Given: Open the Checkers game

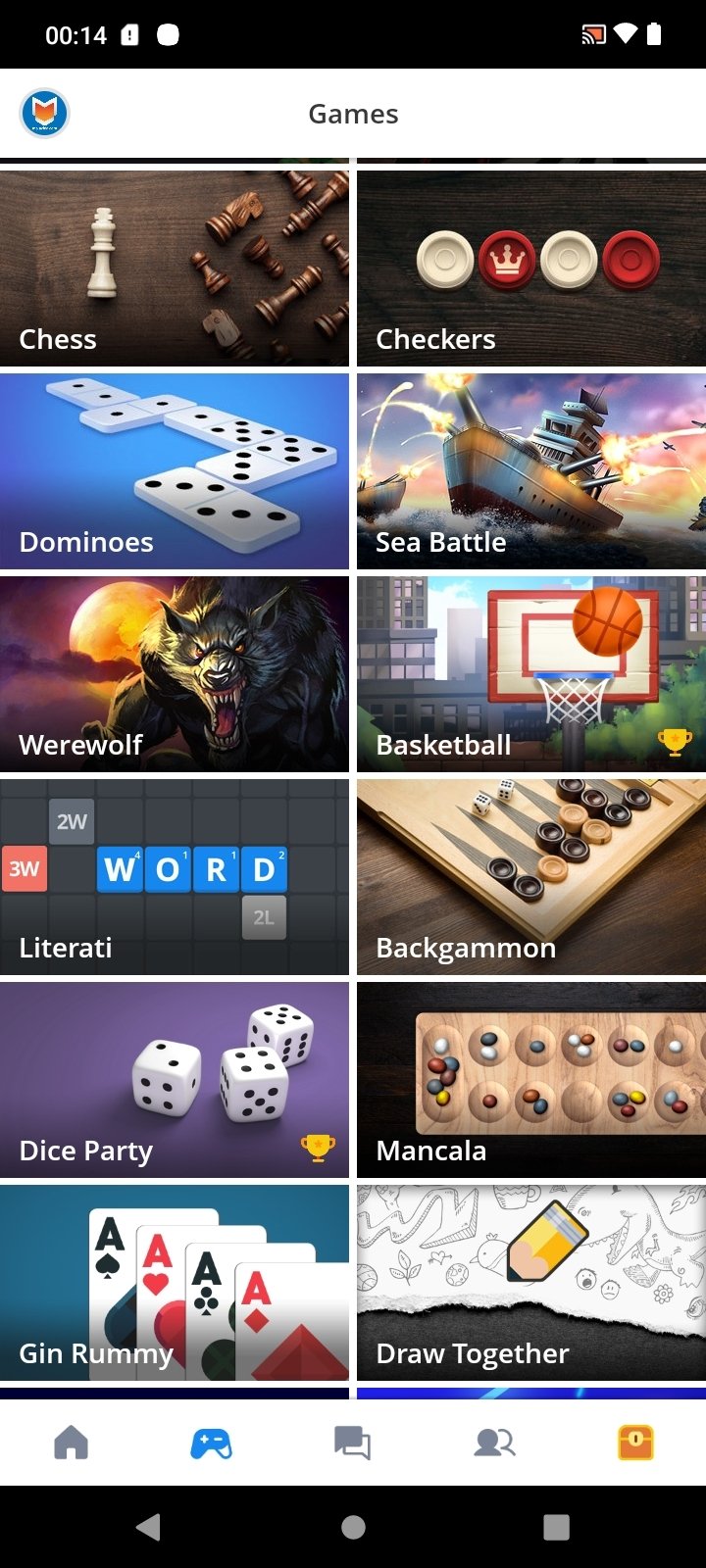Looking at the screenshot, I should 530,269.
